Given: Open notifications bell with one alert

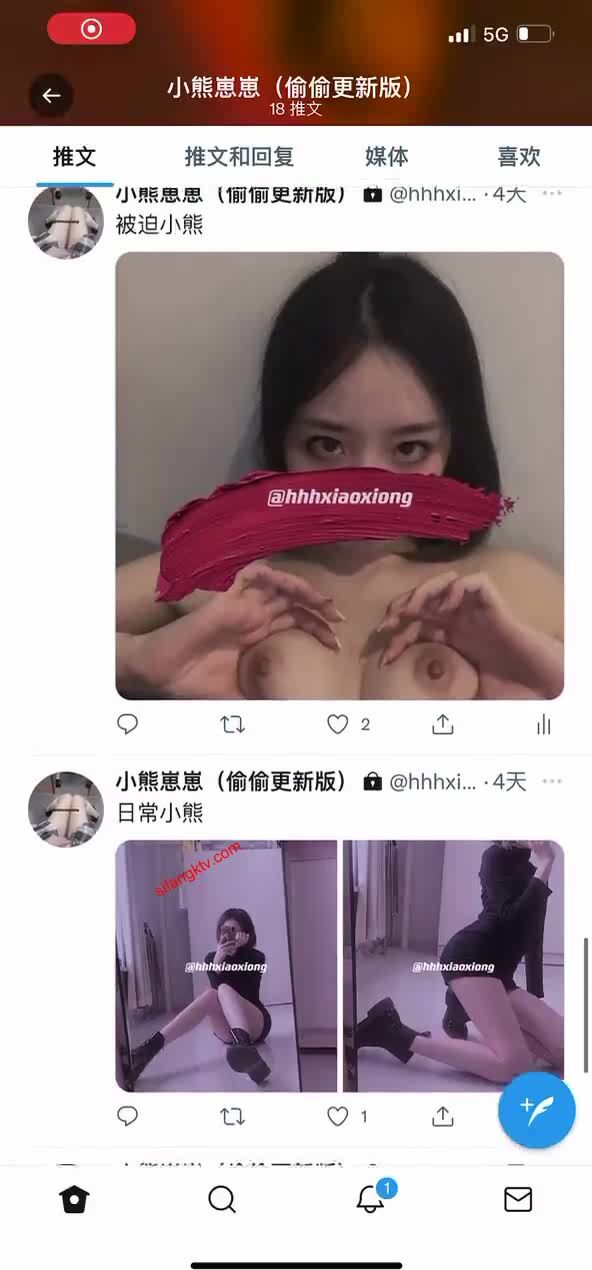Looking at the screenshot, I should coord(372,1197).
